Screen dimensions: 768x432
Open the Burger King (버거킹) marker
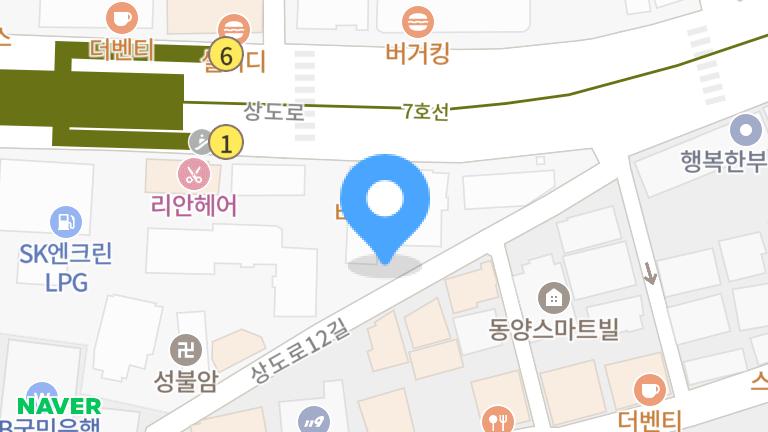416,22
